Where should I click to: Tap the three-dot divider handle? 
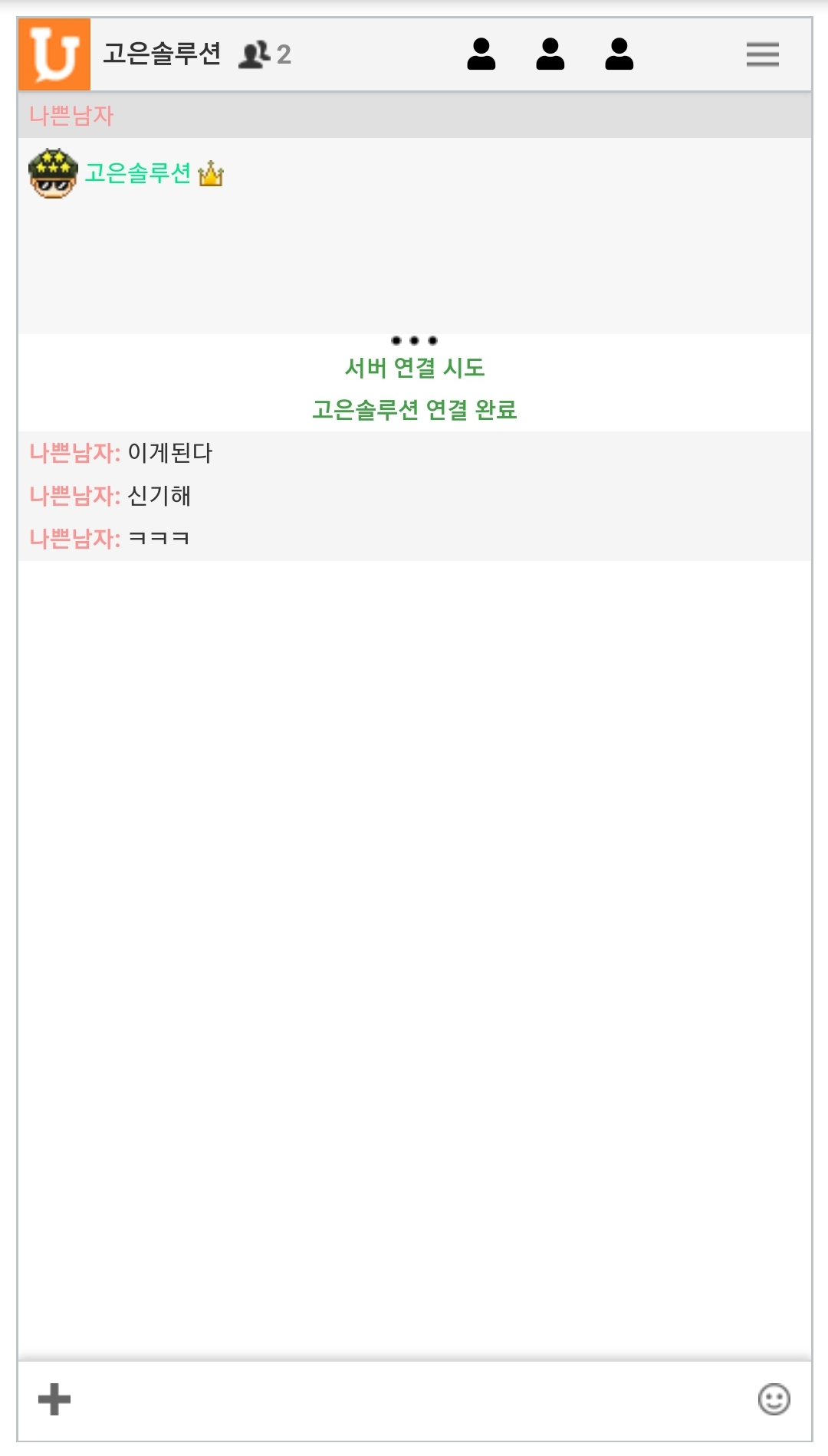pos(414,340)
